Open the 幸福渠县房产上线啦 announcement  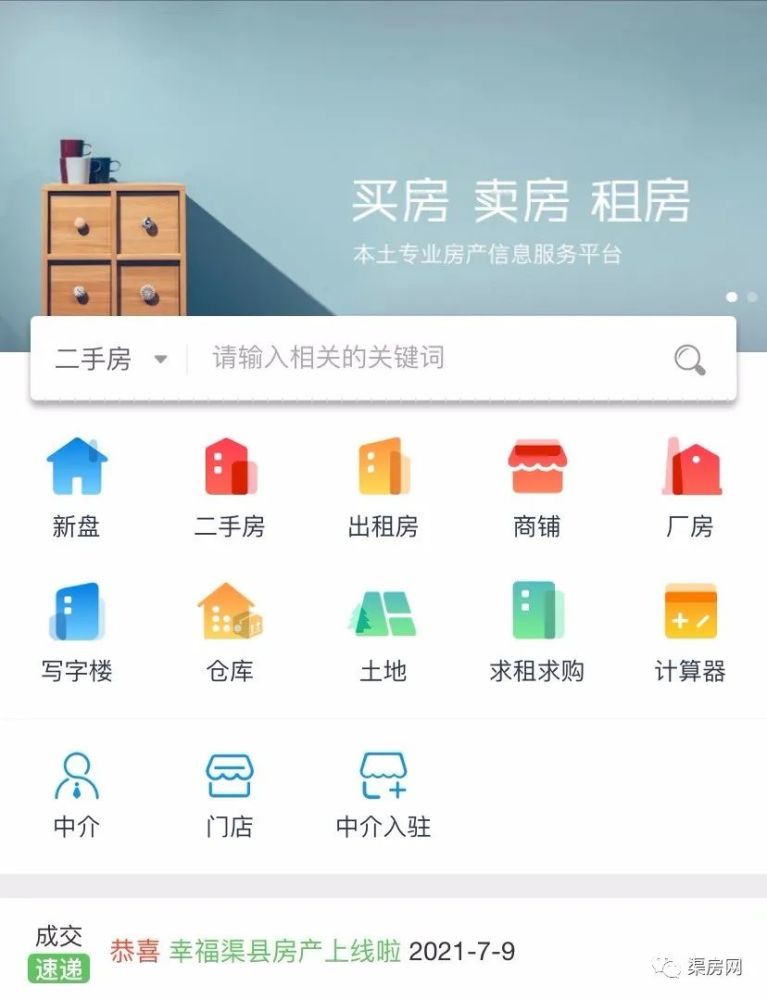(285, 950)
